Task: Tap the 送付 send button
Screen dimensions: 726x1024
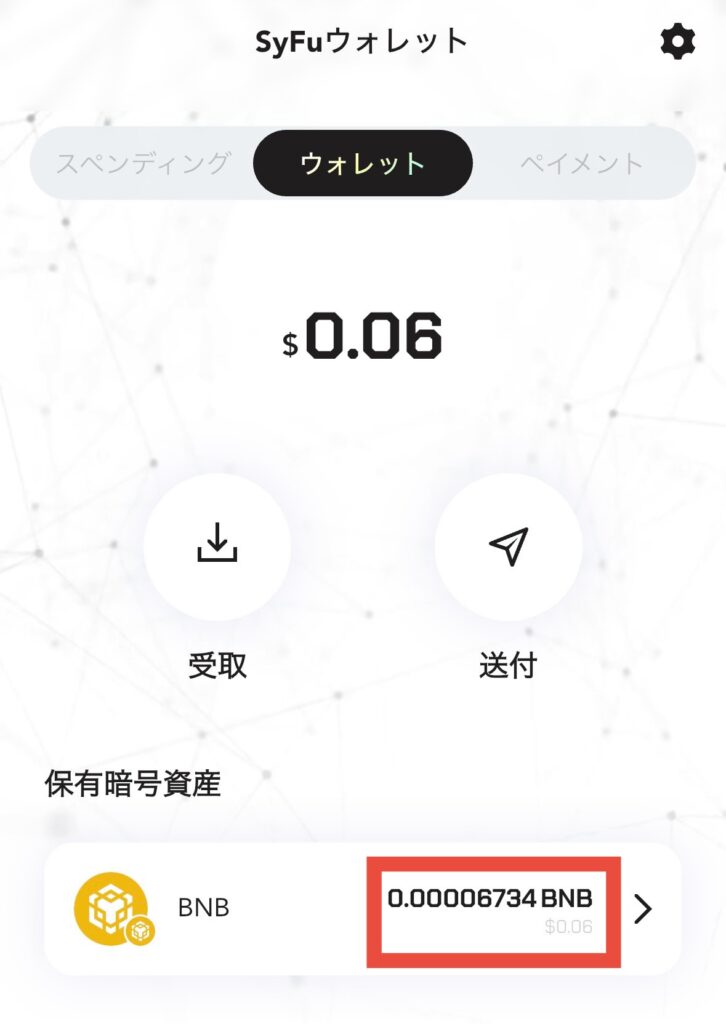Action: (x=508, y=546)
